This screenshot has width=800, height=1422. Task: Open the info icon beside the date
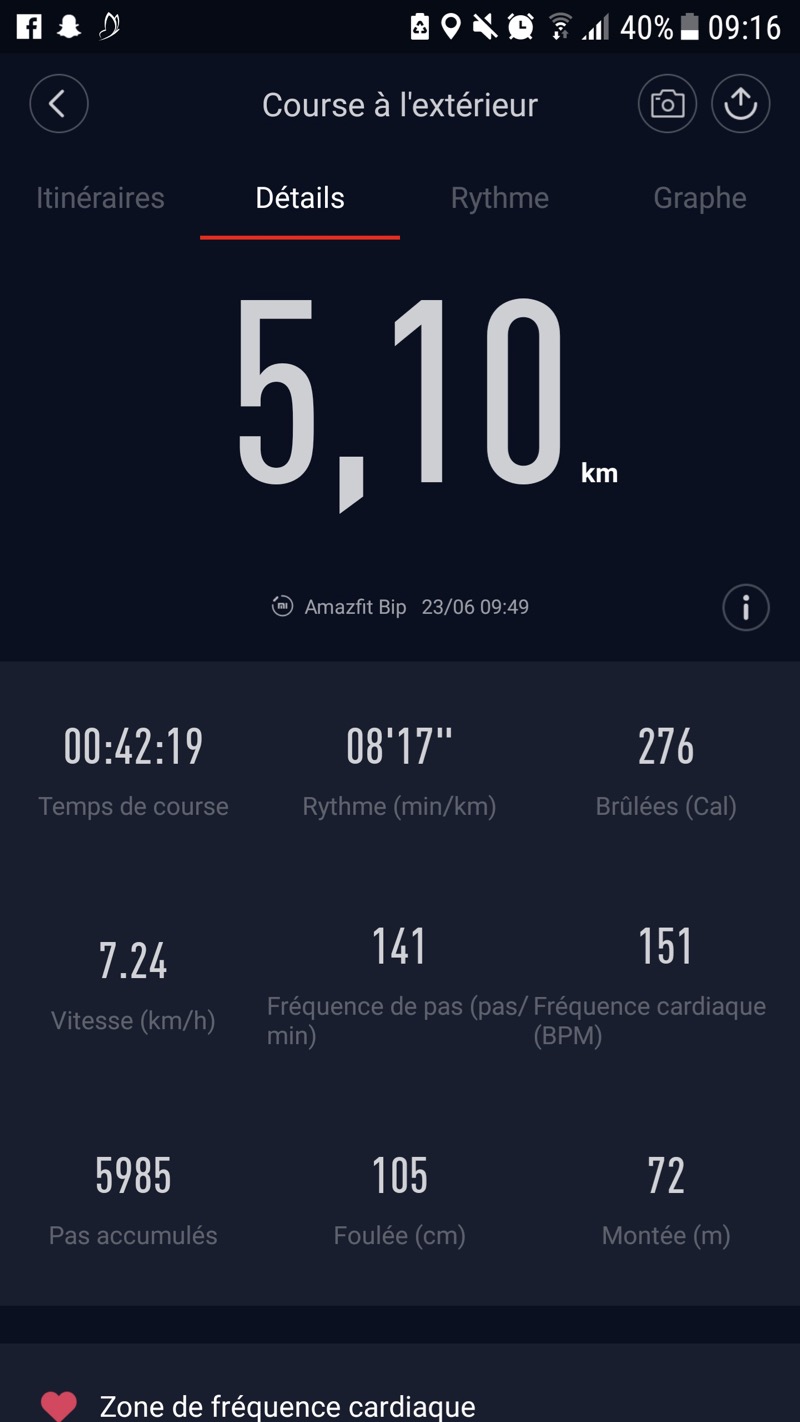pyautogui.click(x=745, y=607)
